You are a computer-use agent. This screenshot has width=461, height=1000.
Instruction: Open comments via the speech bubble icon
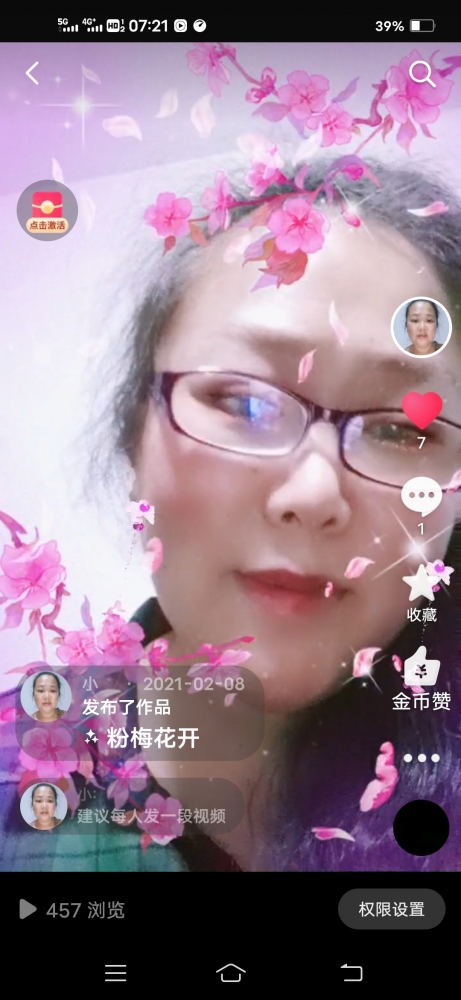point(421,496)
